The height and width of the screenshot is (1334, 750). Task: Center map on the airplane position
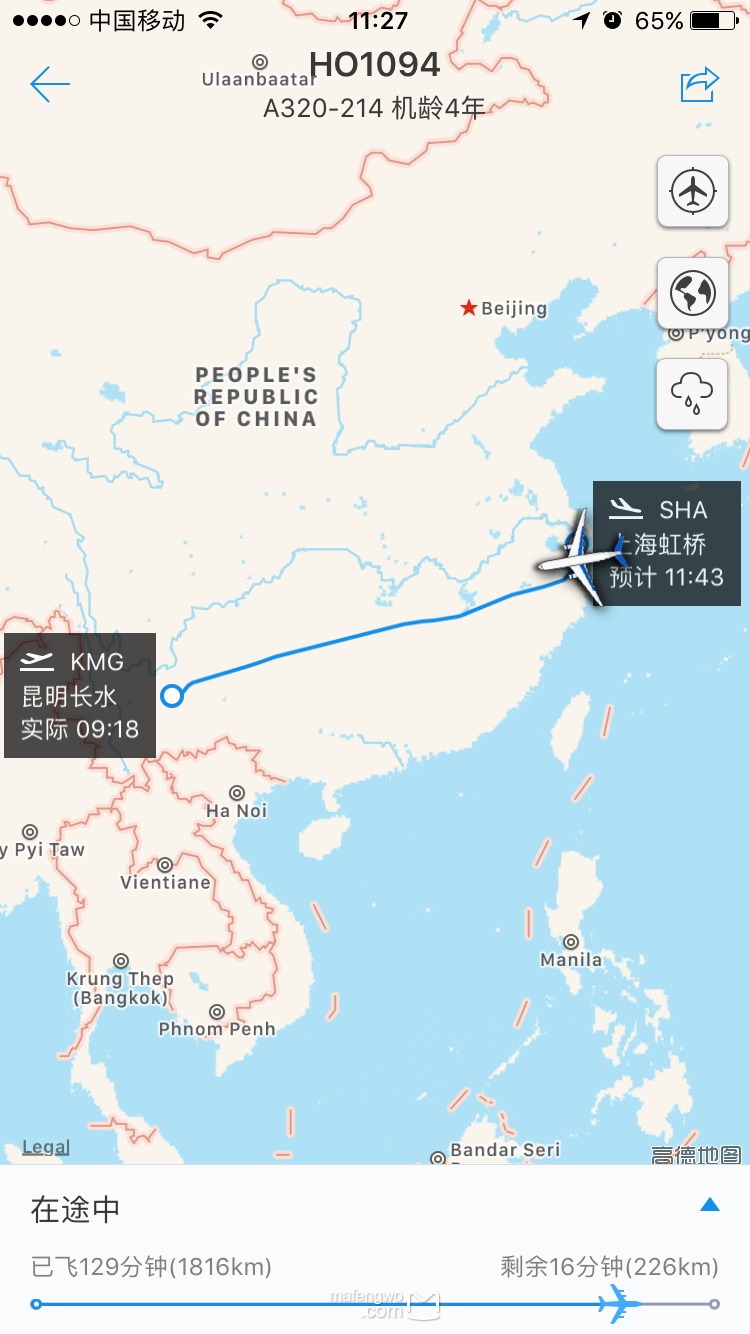692,190
